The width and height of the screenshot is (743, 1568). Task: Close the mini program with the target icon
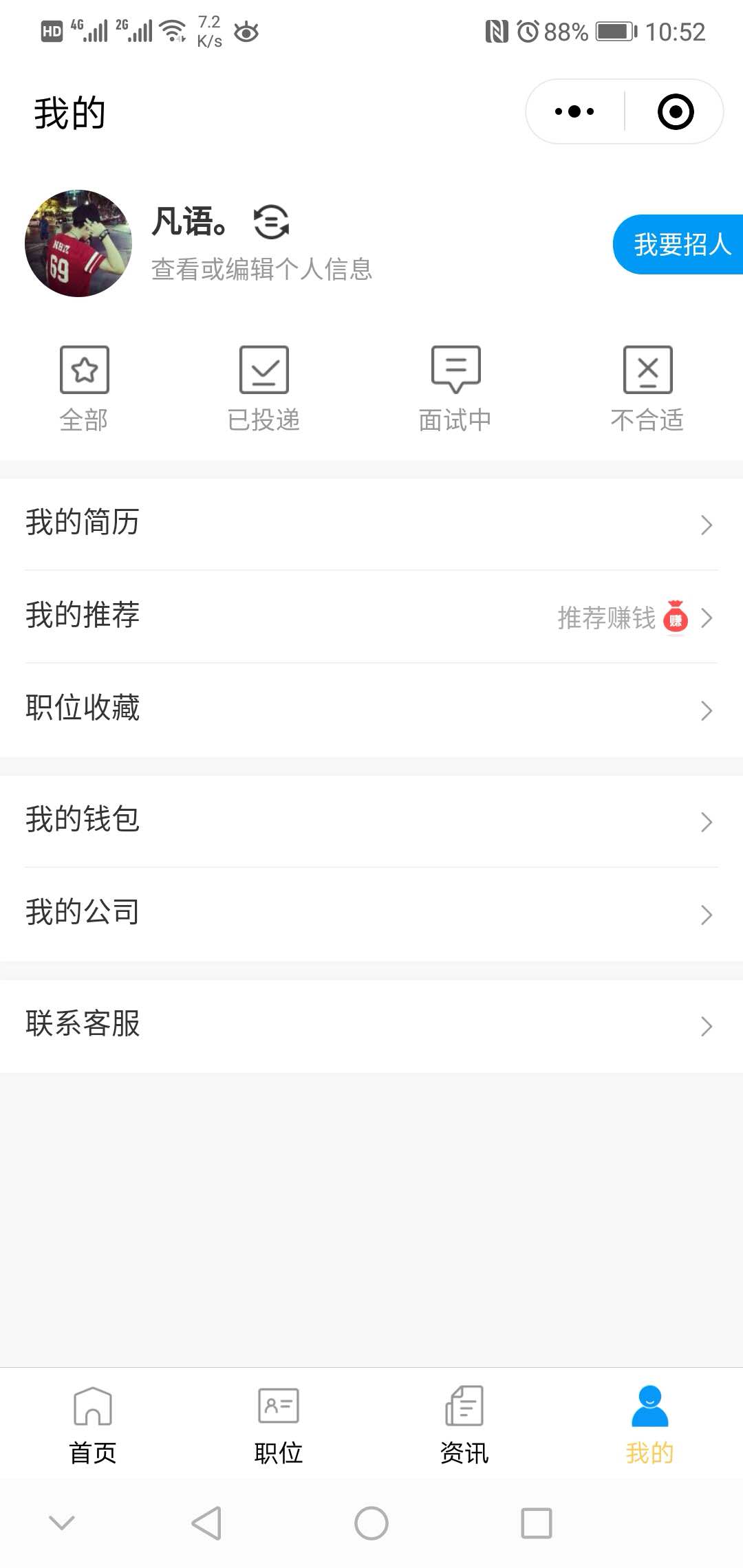click(676, 111)
